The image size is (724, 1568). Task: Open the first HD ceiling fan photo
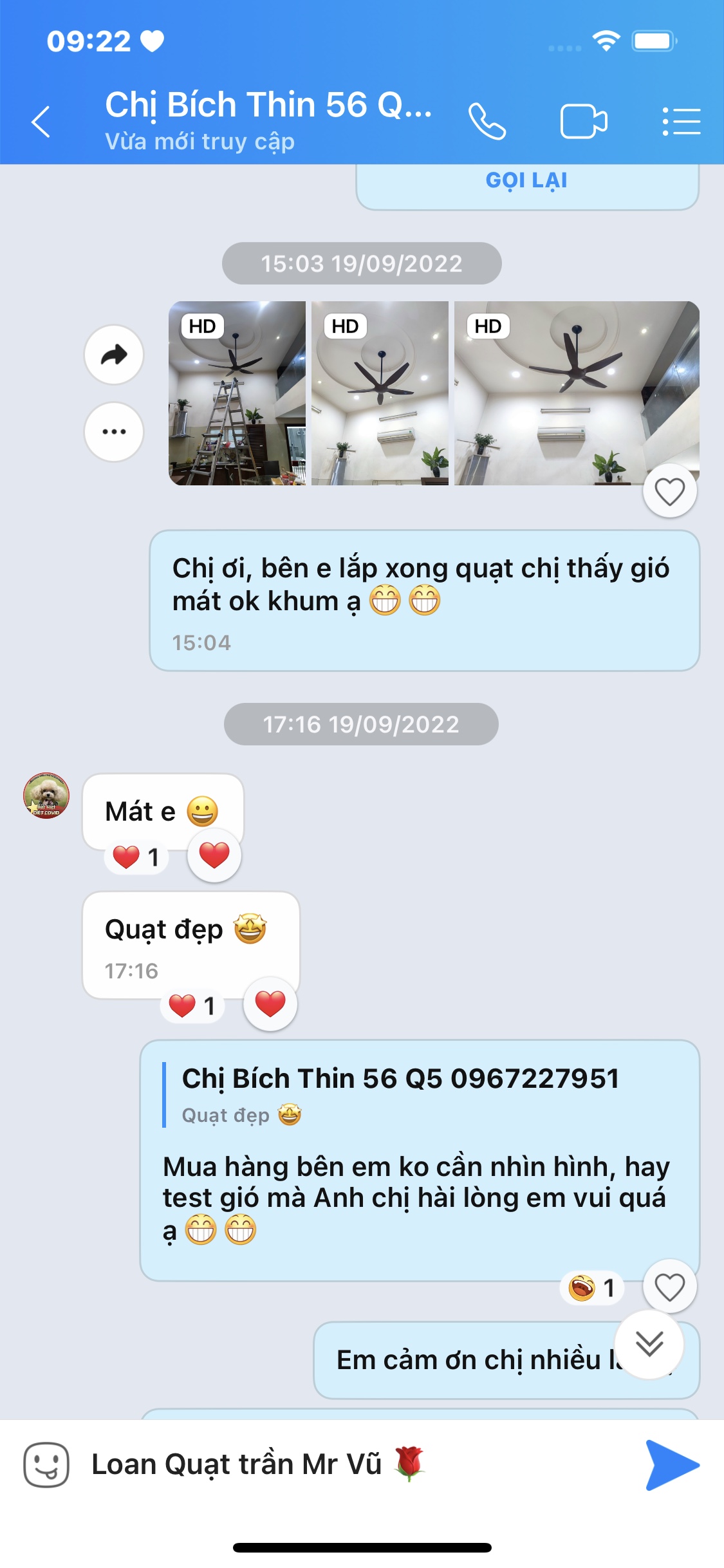coord(236,392)
